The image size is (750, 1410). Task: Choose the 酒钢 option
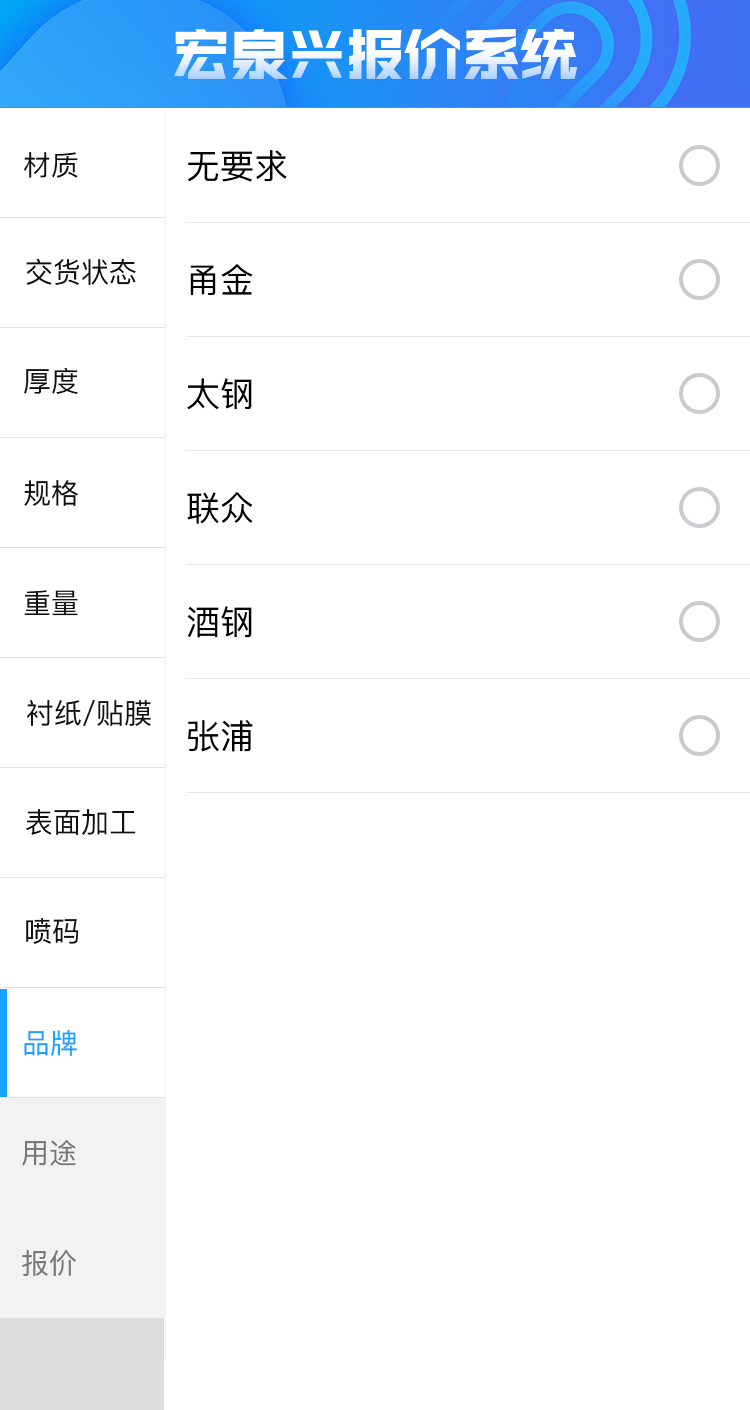click(699, 622)
